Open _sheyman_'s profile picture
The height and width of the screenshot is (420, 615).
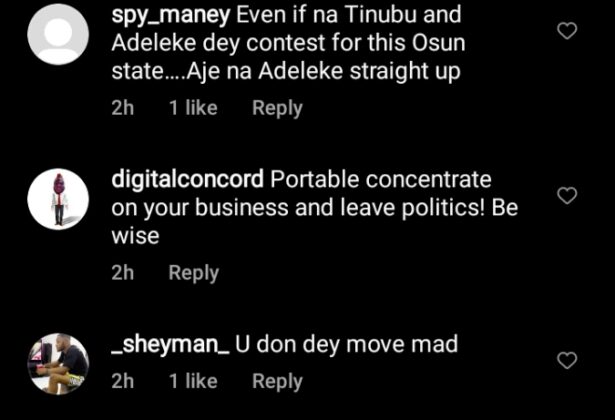57,363
